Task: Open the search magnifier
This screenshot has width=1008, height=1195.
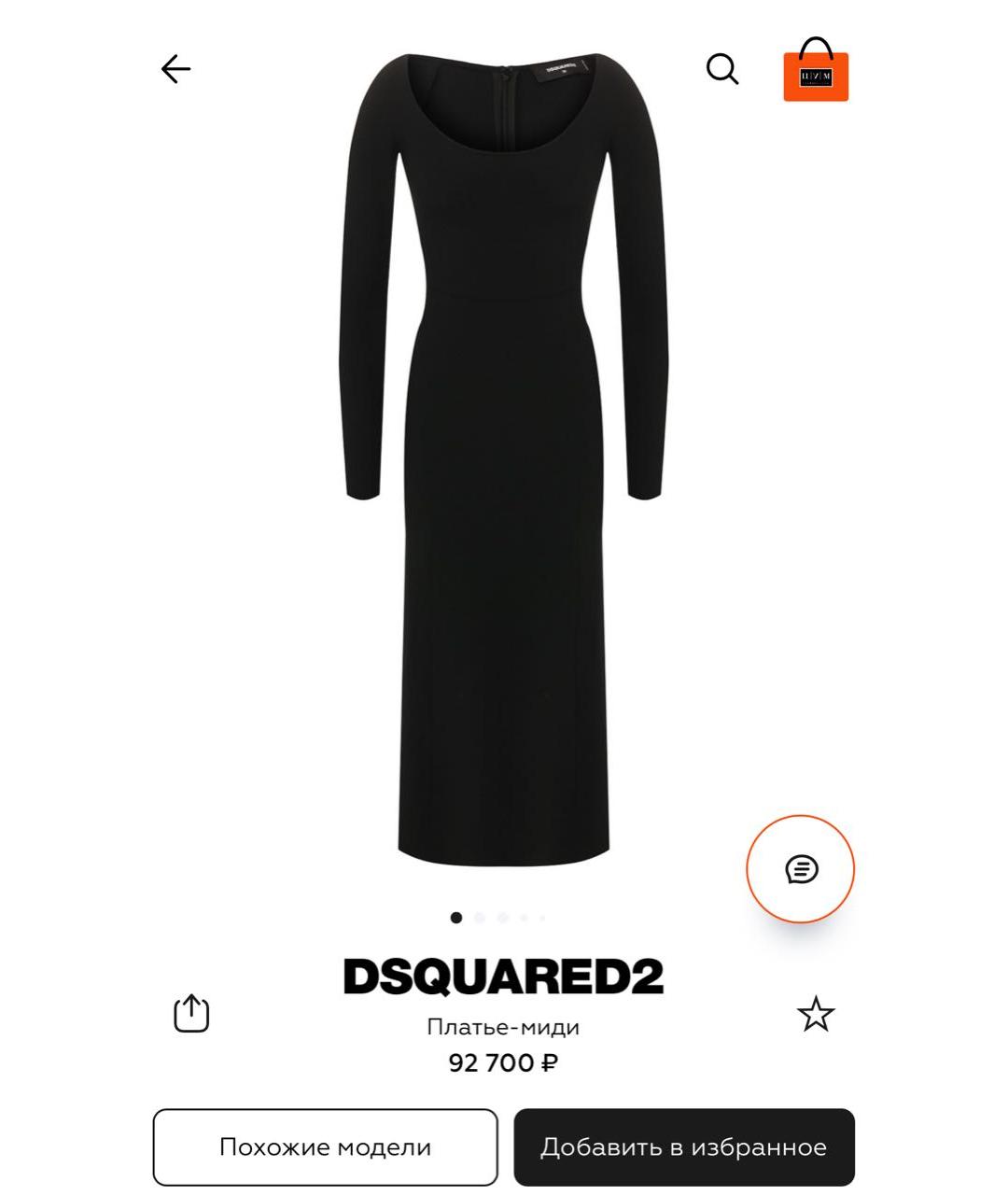Action: (x=721, y=69)
